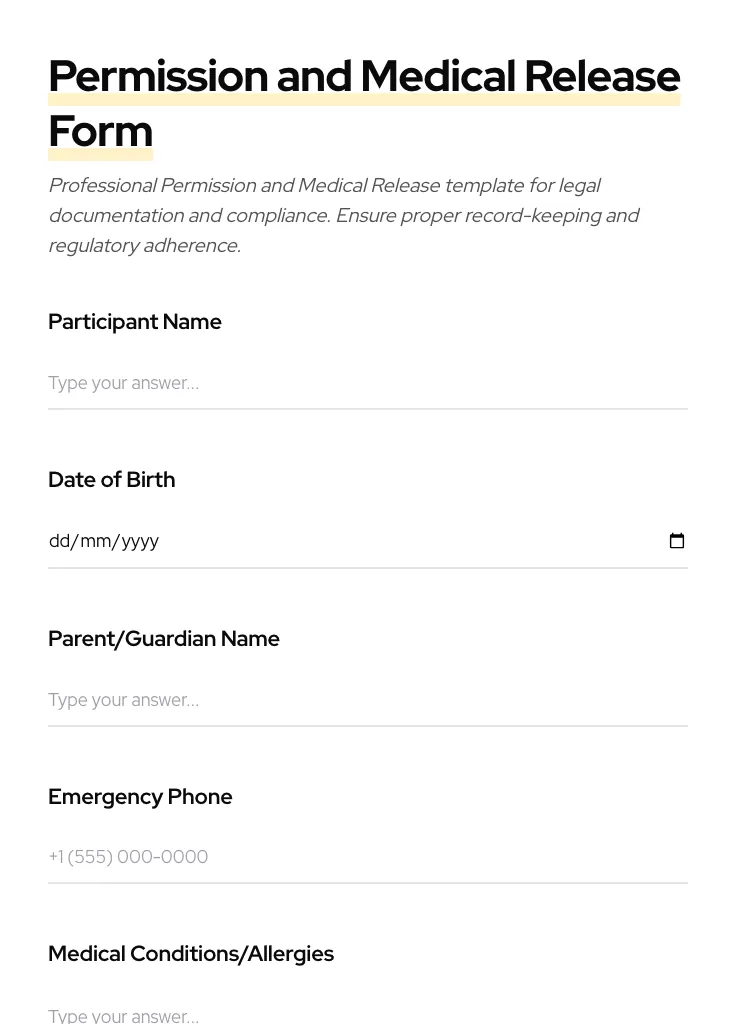This screenshot has width=736, height=1024.
Task: Click the Type your answer placeholder under Participant Name
Action: pyautogui.click(x=123, y=383)
